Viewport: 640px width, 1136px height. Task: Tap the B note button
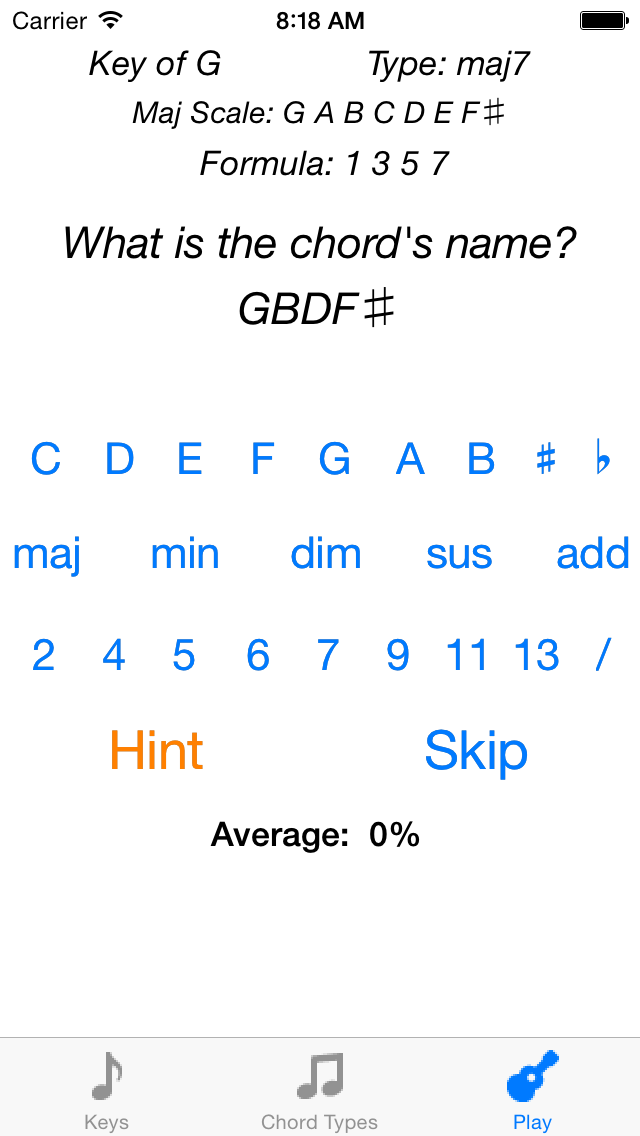(481, 459)
